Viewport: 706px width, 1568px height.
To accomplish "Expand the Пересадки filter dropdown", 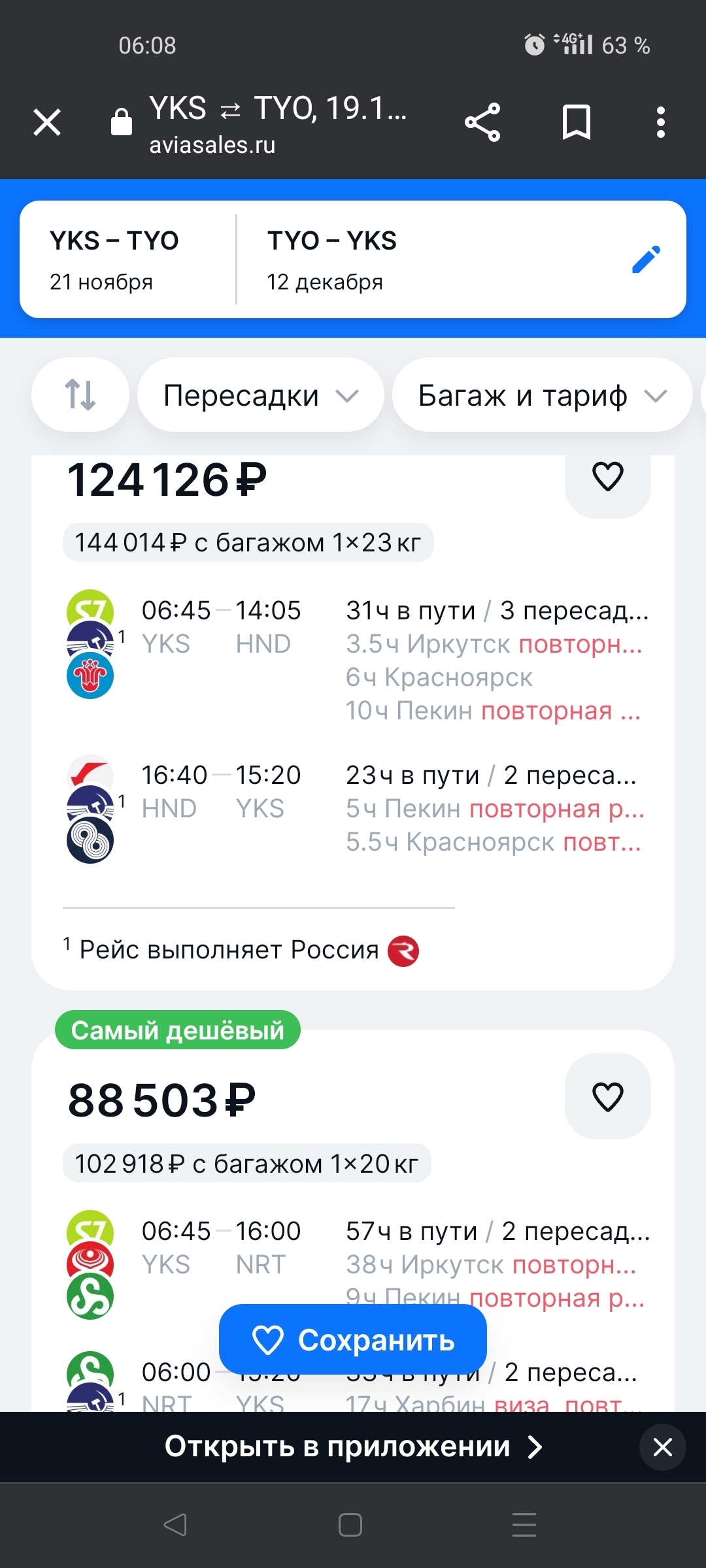I will click(260, 395).
